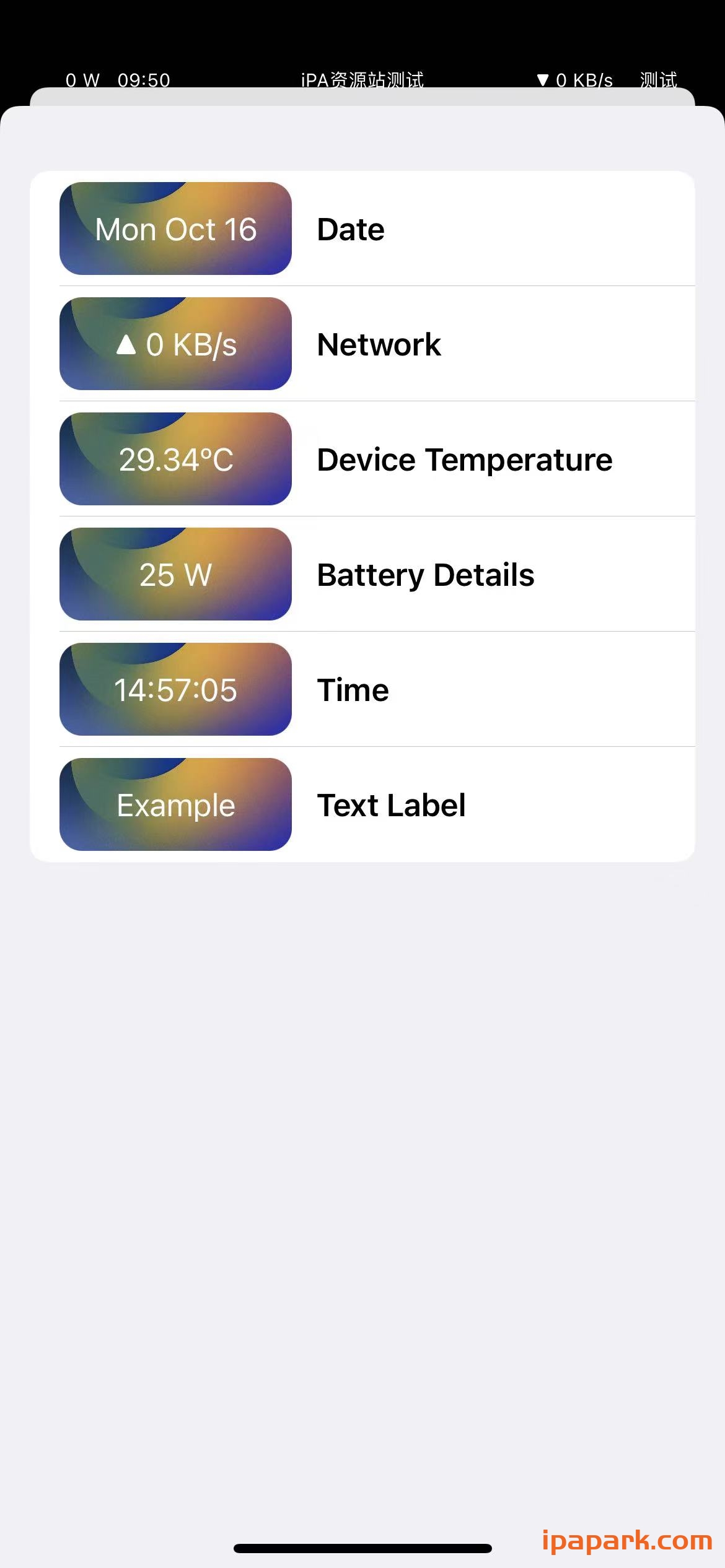Tap the upload arrow inside the Network widget
Image resolution: width=725 pixels, height=1568 pixels.
tap(127, 346)
